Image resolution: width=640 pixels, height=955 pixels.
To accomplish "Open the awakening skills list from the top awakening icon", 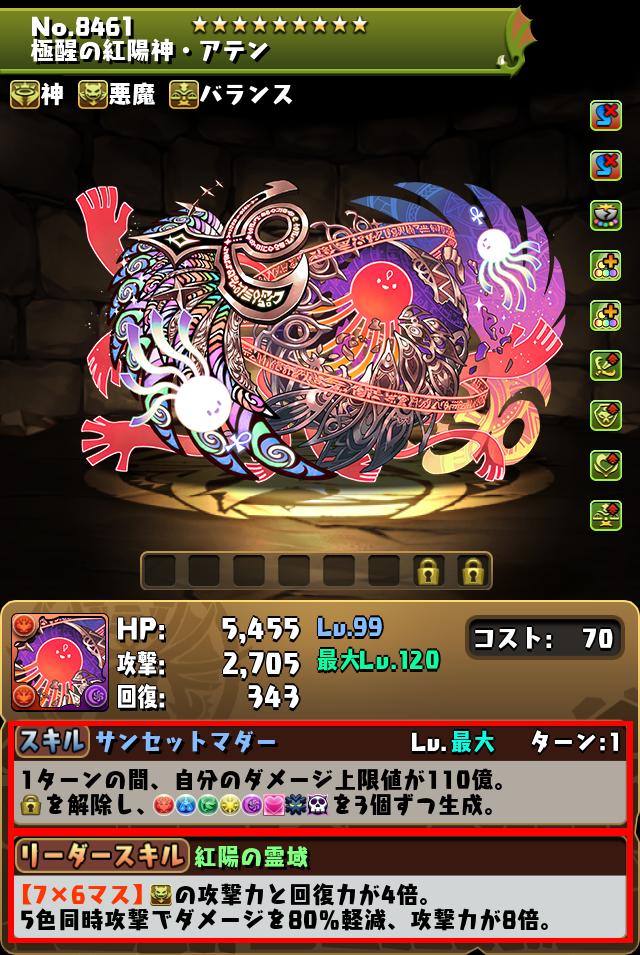I will click(x=604, y=117).
